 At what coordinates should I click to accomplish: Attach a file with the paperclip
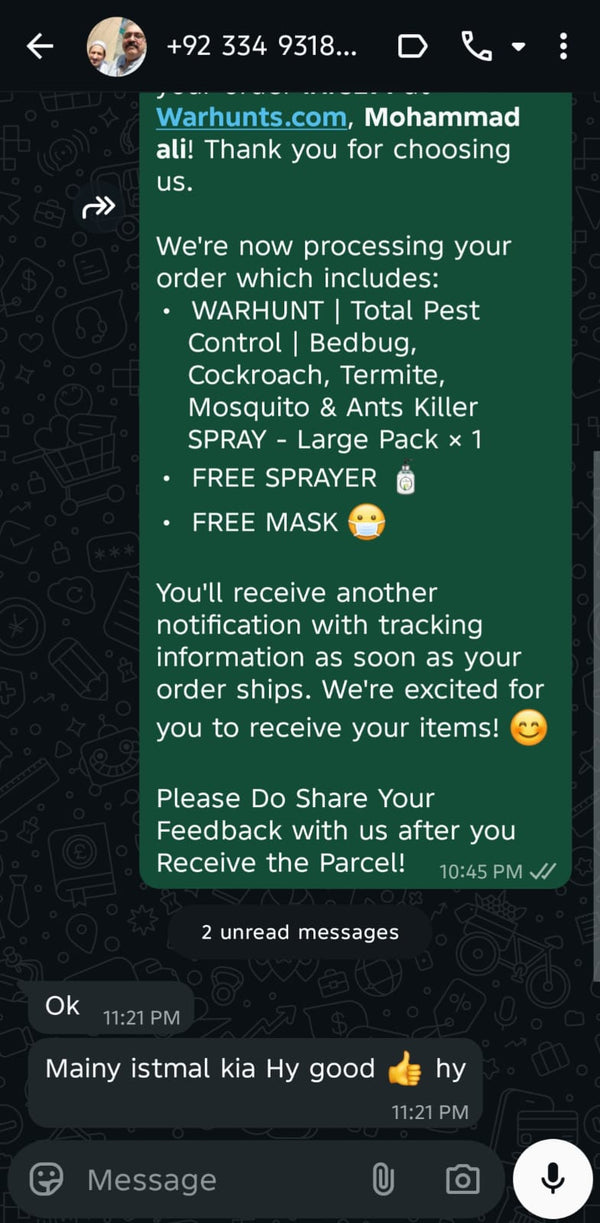tap(383, 1180)
